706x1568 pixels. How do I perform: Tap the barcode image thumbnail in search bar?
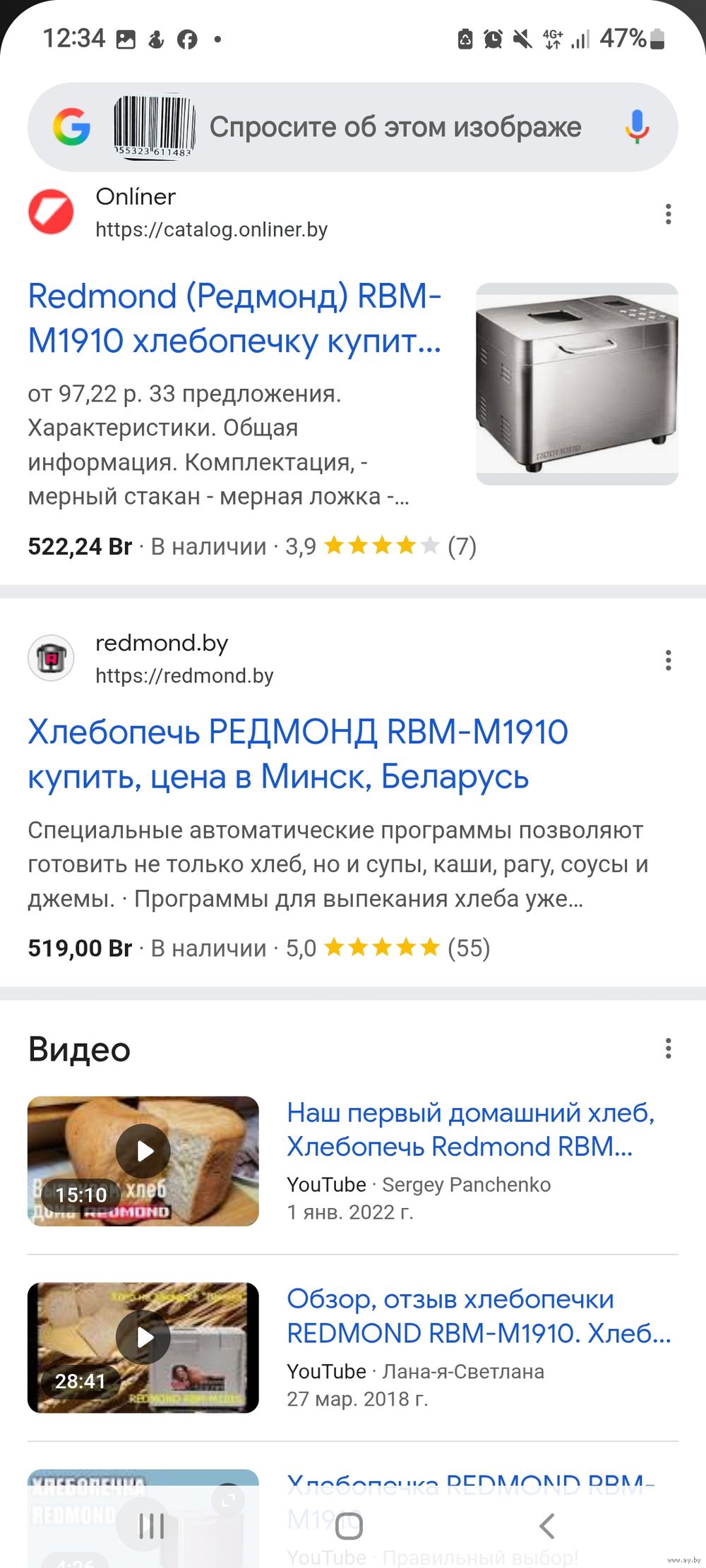pyautogui.click(x=154, y=127)
